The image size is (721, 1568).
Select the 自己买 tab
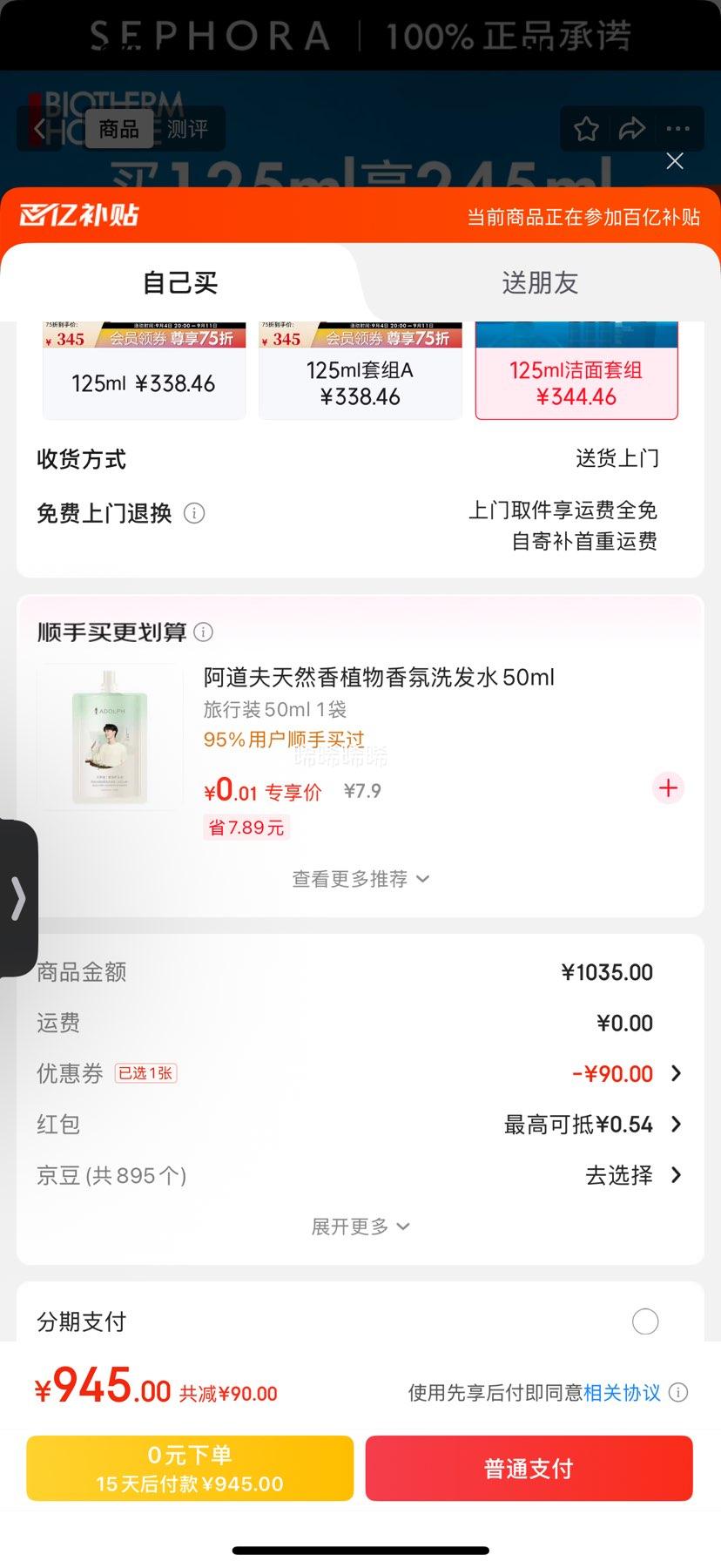tap(180, 282)
